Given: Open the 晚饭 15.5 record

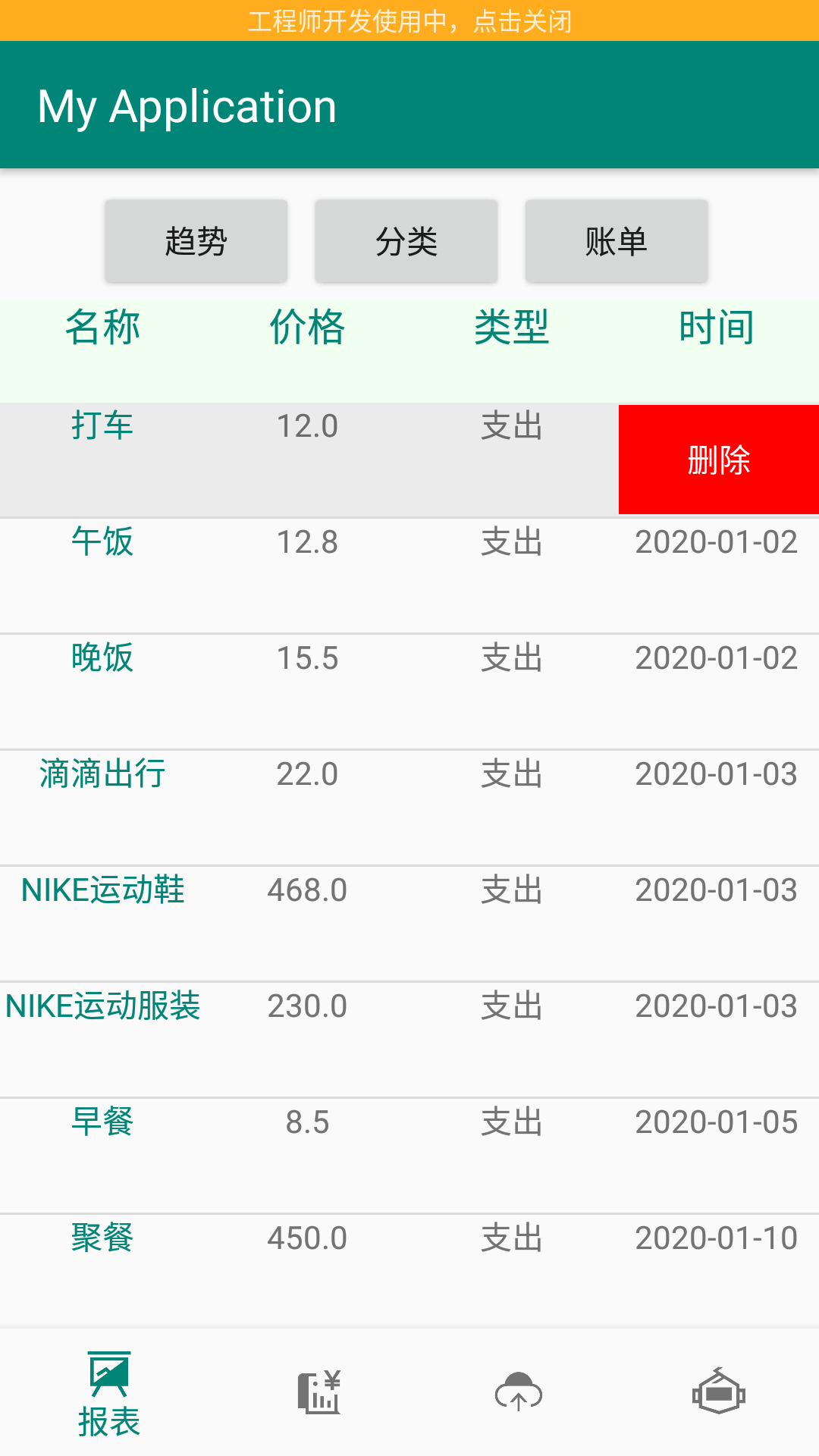Looking at the screenshot, I should 409,692.
